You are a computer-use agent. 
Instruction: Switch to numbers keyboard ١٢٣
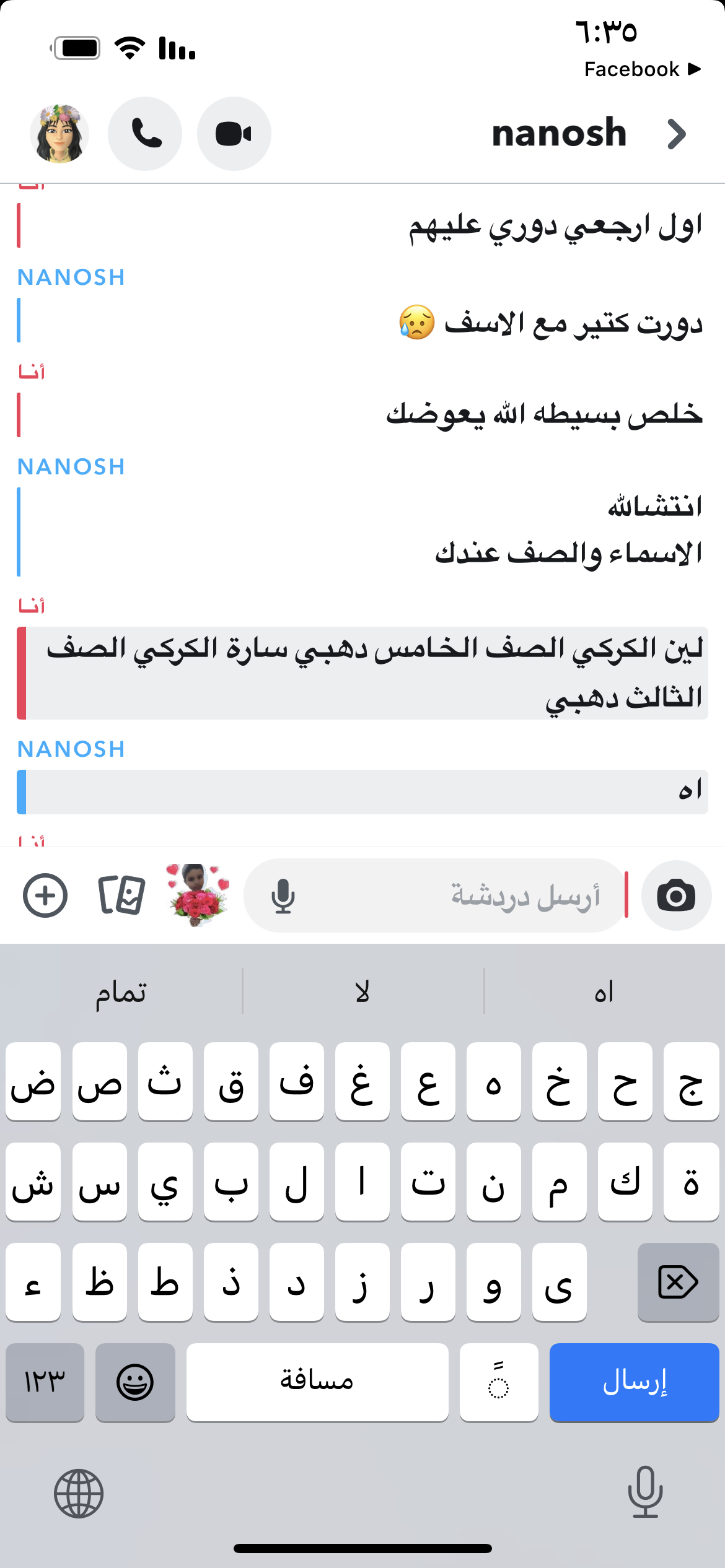pos(45,1382)
